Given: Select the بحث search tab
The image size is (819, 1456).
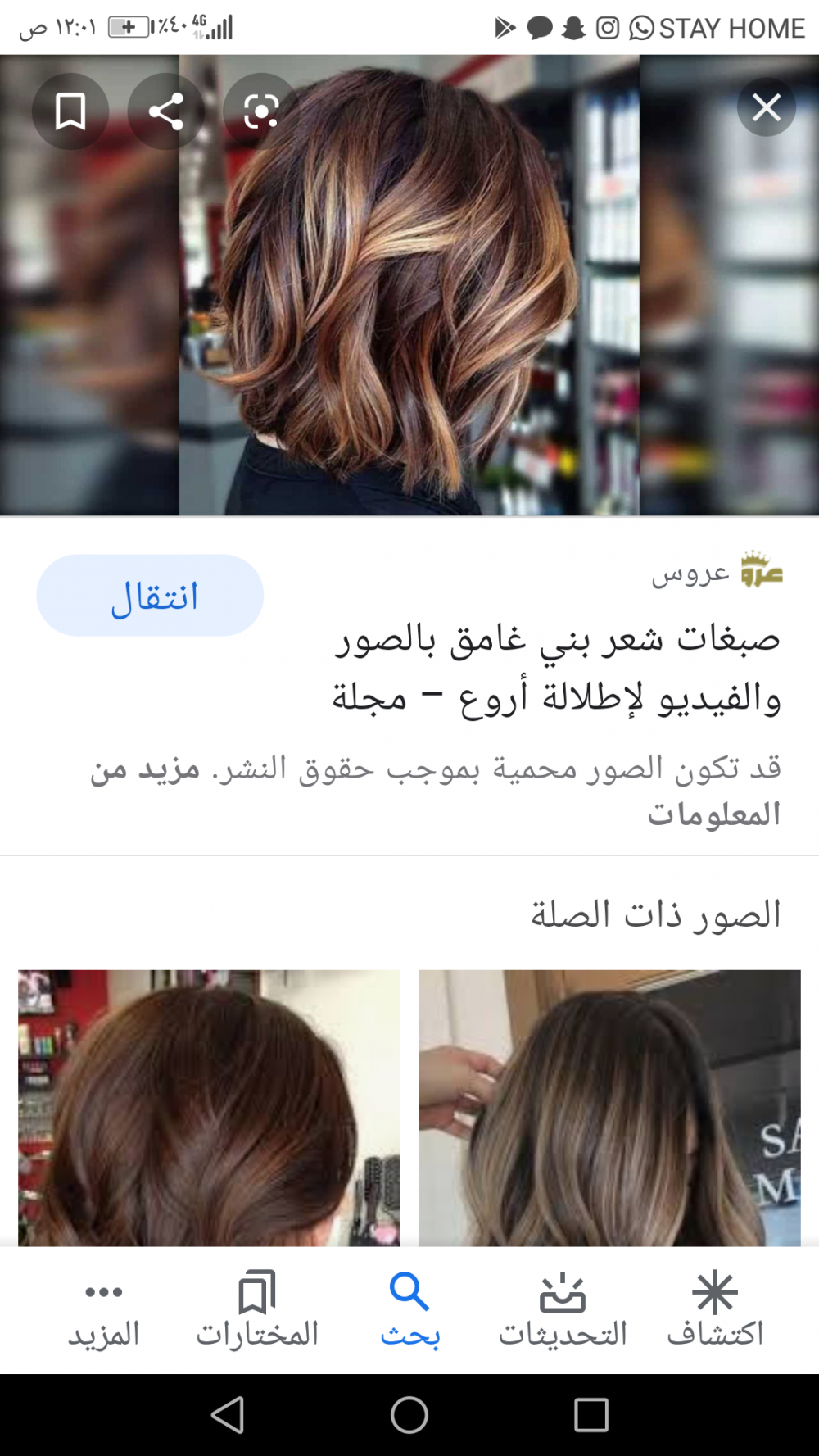Looking at the screenshot, I should [x=409, y=1310].
